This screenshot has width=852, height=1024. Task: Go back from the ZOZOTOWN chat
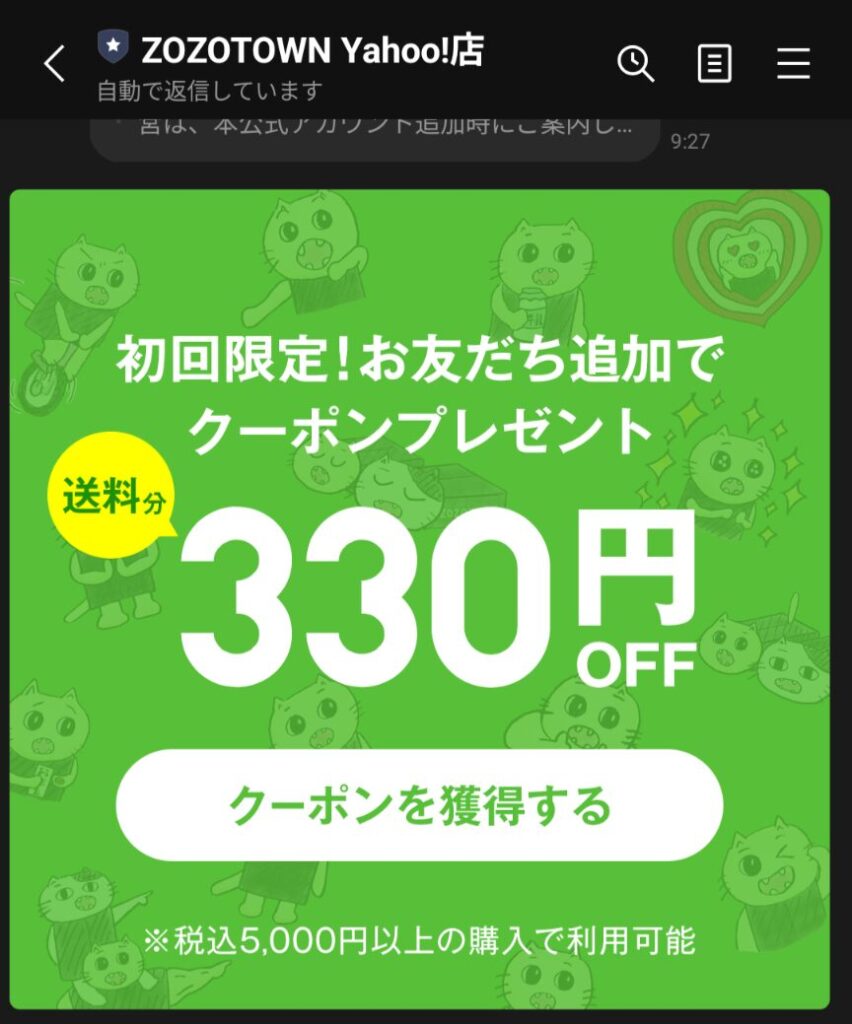pos(54,65)
